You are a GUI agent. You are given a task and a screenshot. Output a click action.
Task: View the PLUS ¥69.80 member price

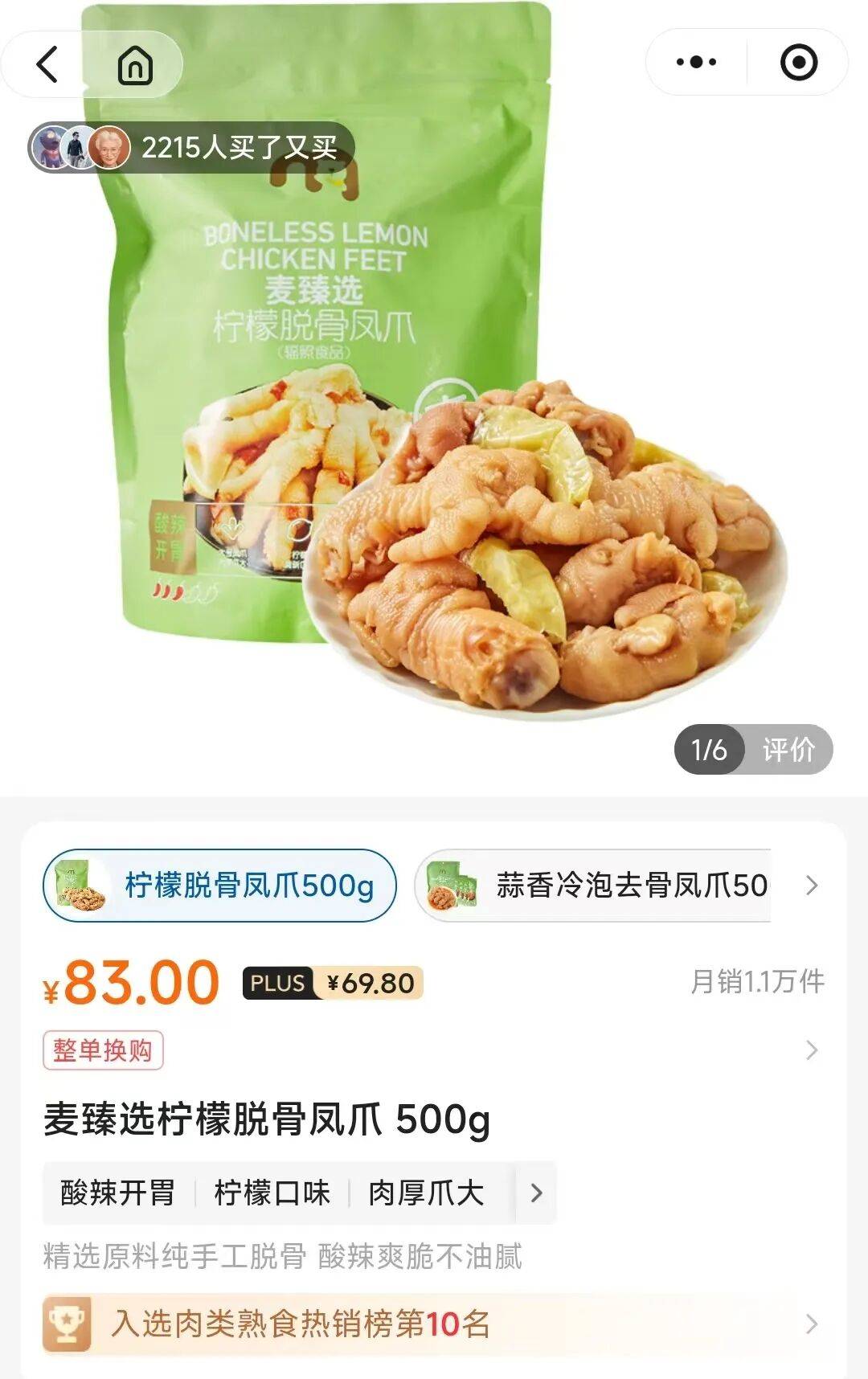tap(333, 984)
